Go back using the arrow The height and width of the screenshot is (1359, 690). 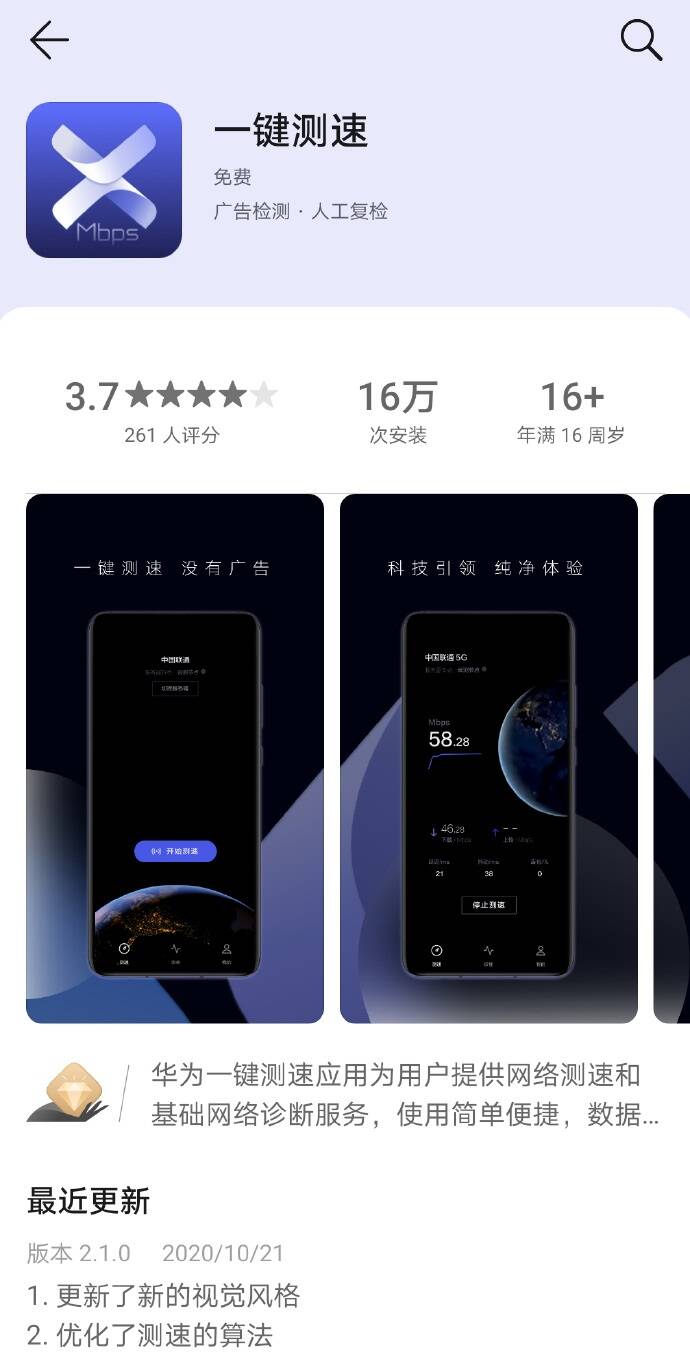pos(49,40)
